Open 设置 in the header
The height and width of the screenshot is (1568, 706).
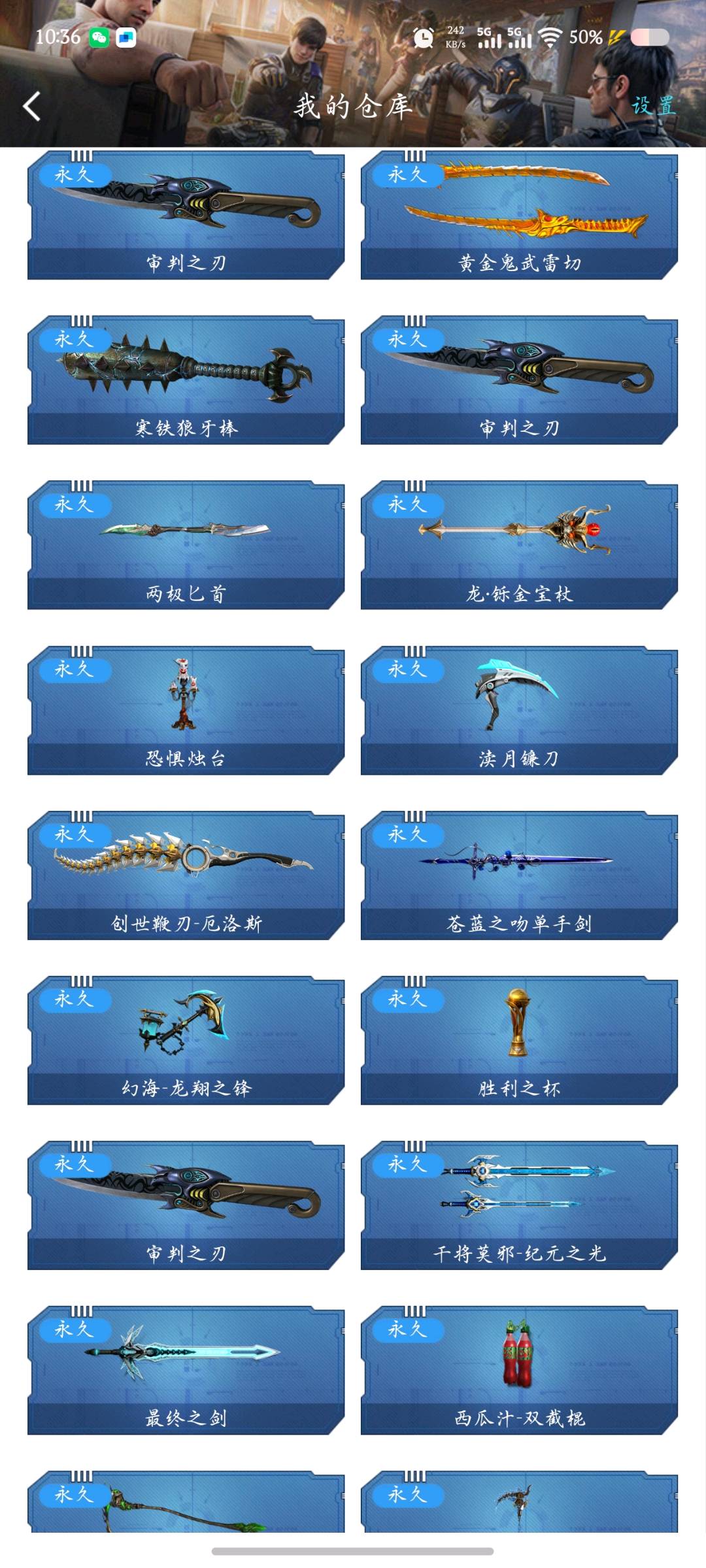(x=652, y=106)
